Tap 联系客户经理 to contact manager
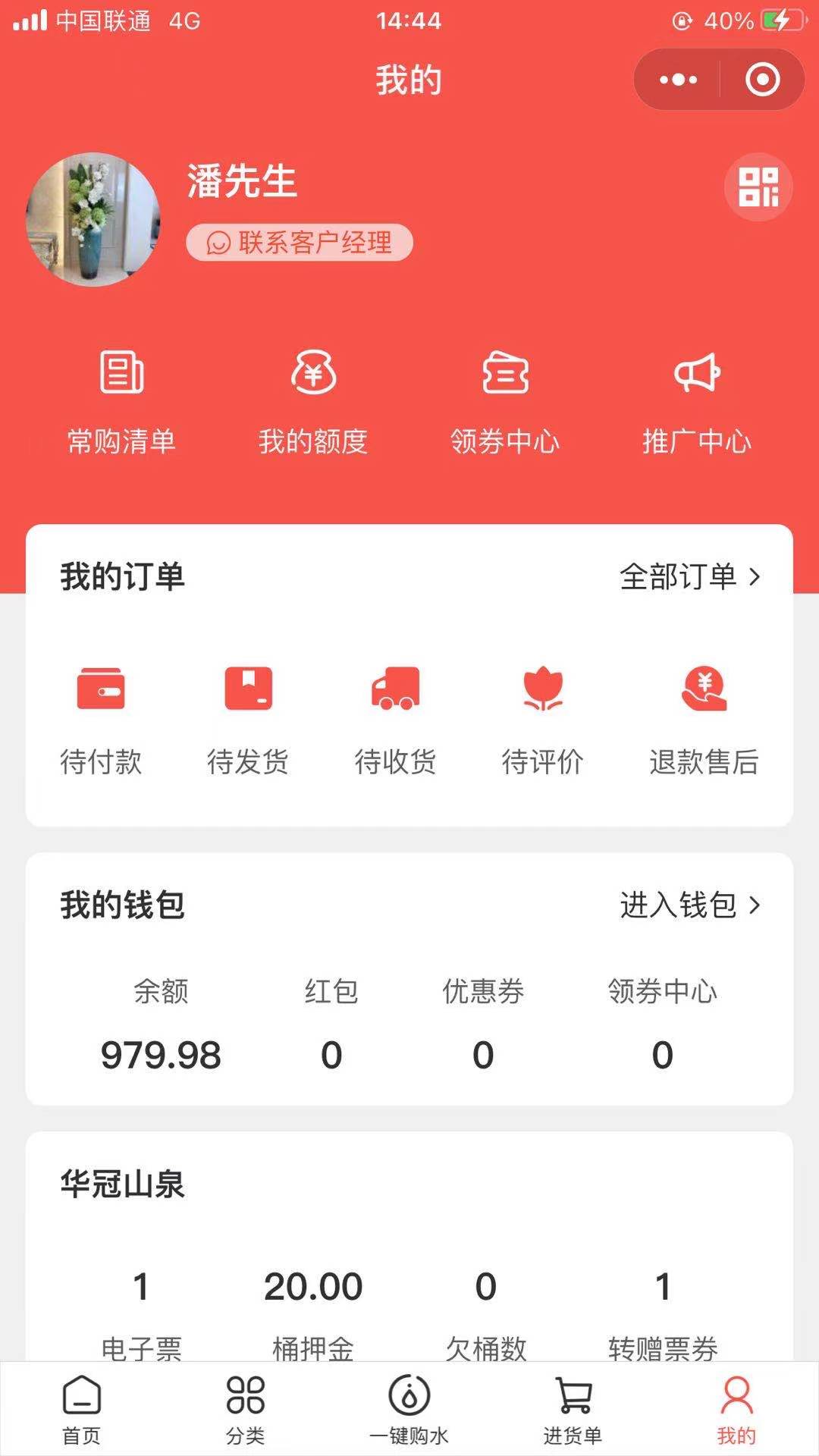Viewport: 819px width, 1456px height. tap(300, 243)
